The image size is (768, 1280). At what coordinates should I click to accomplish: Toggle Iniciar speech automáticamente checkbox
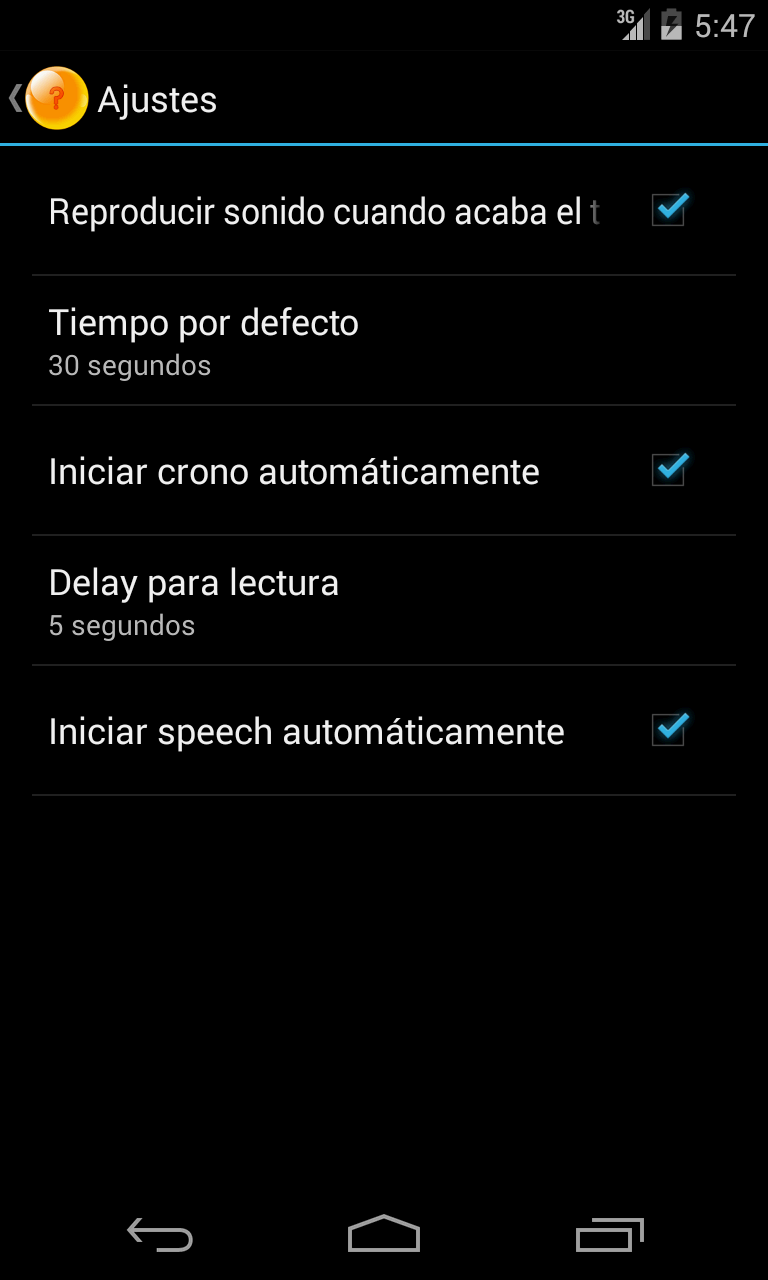pyautogui.click(x=669, y=730)
